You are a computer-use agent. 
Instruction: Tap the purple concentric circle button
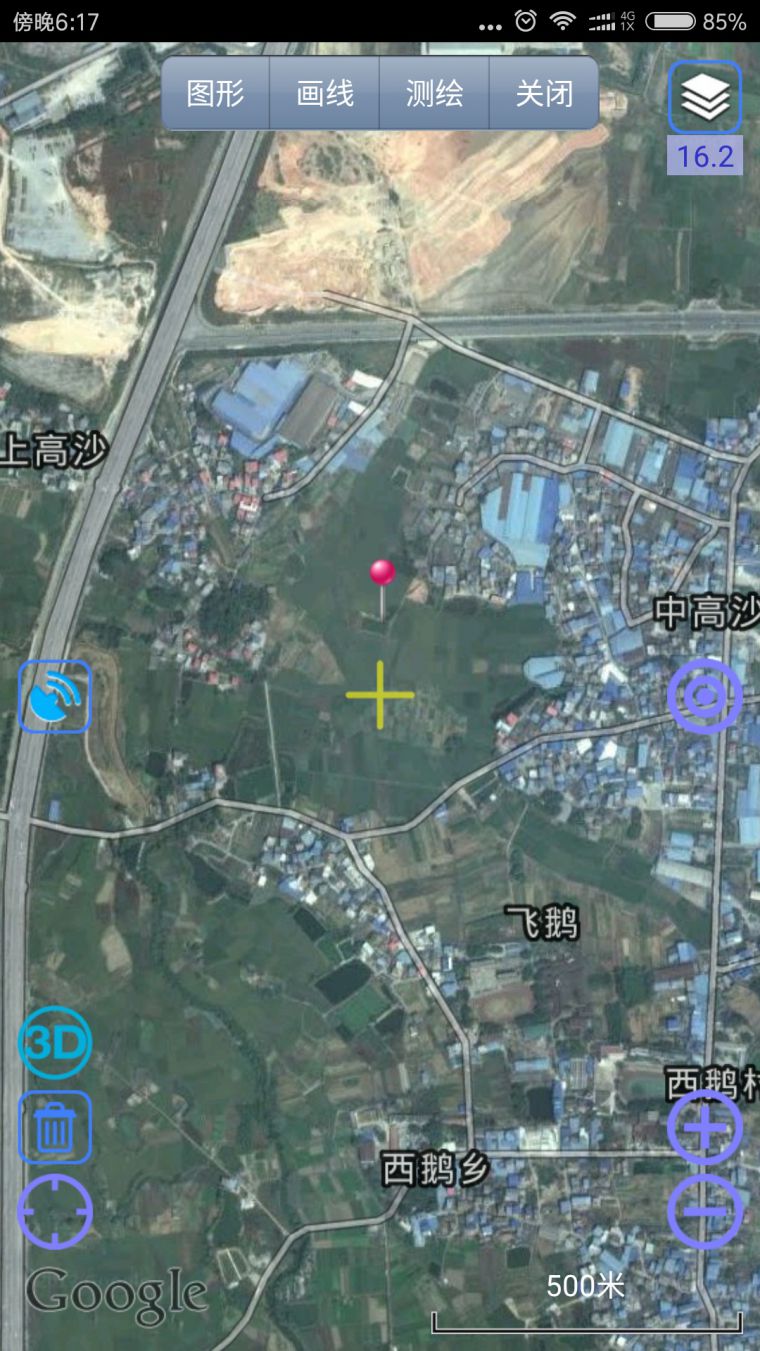tap(705, 696)
